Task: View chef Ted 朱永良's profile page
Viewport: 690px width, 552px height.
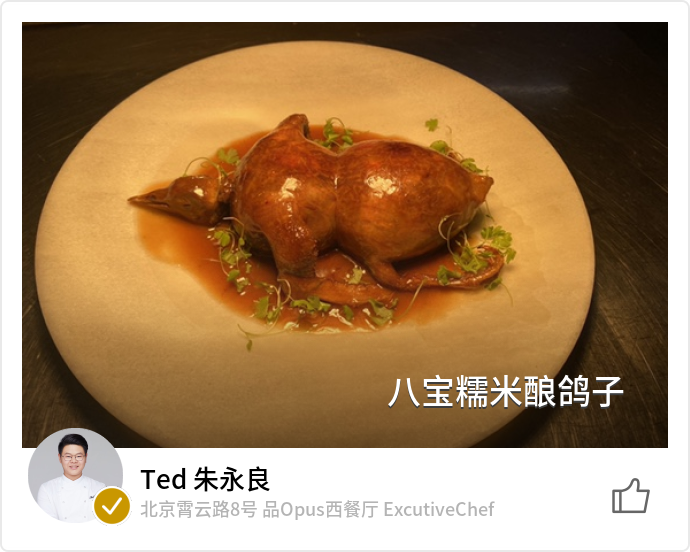Action: (205, 479)
